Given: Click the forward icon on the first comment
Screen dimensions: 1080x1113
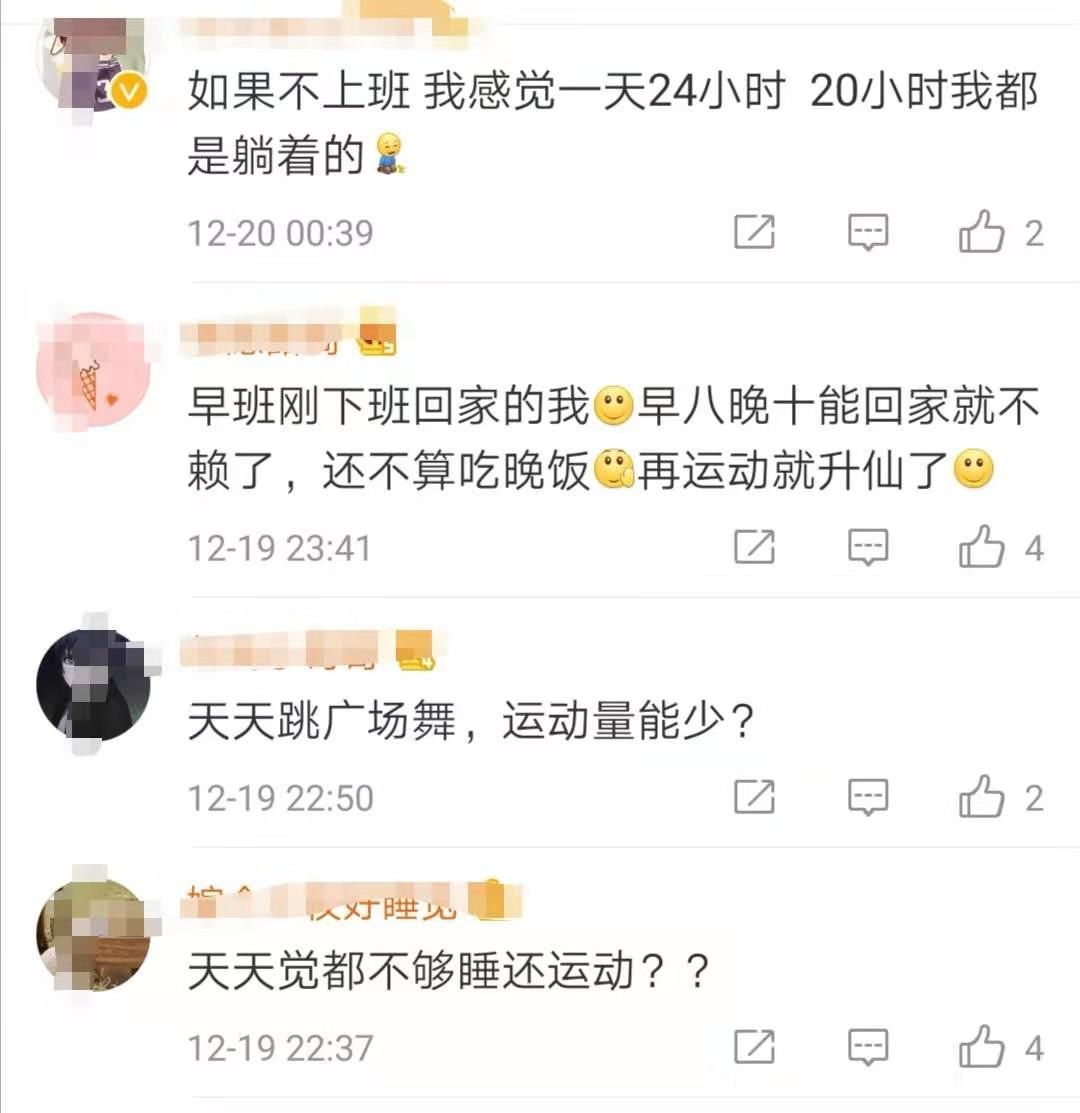Looking at the screenshot, I should click(755, 232).
